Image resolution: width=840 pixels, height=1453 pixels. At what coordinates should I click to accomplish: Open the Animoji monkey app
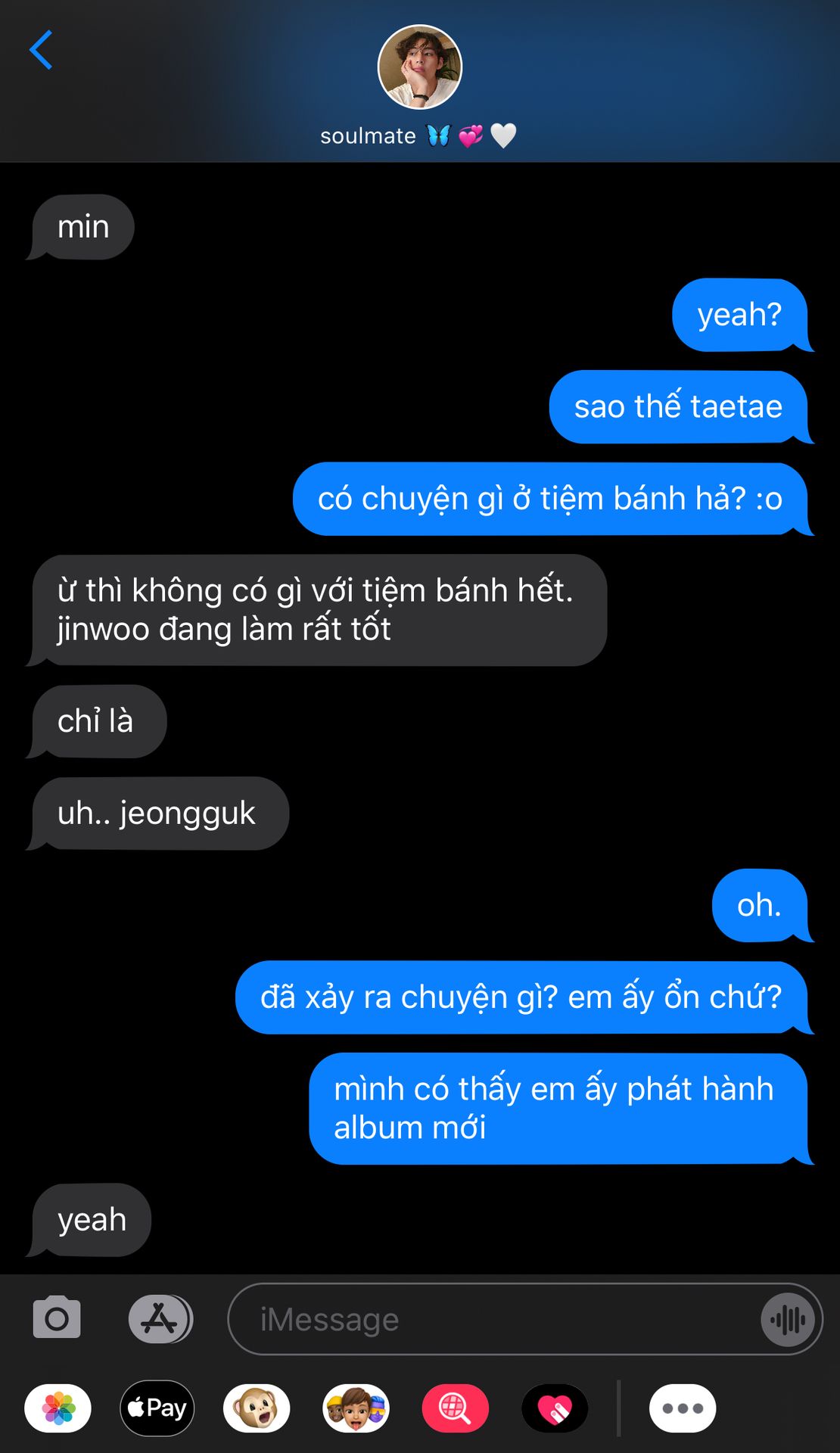(257, 1408)
